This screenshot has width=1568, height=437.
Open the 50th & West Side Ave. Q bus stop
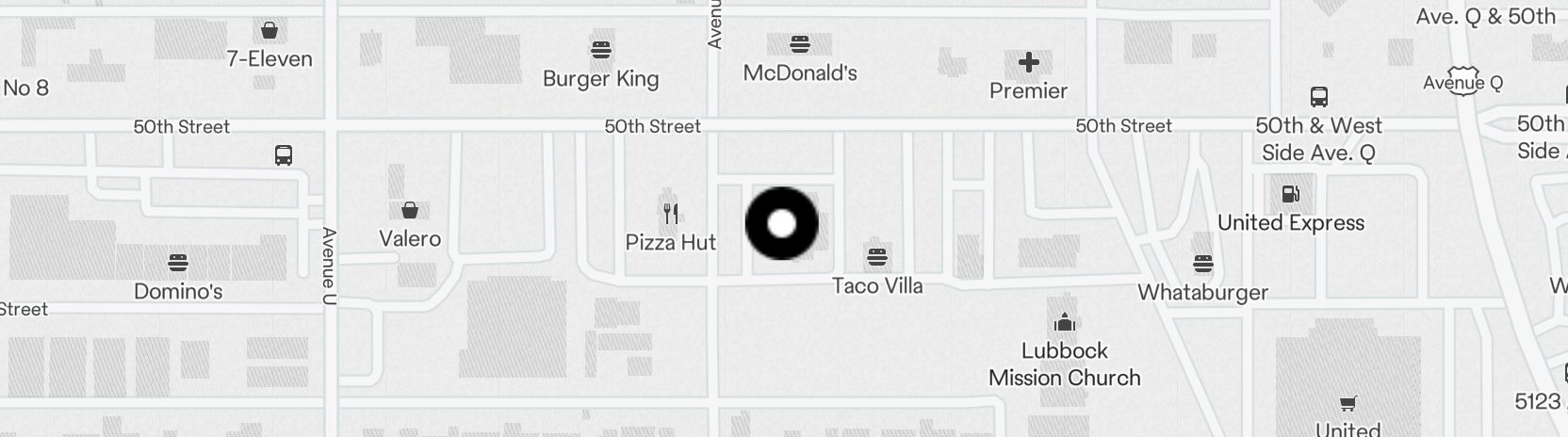pyautogui.click(x=1318, y=97)
